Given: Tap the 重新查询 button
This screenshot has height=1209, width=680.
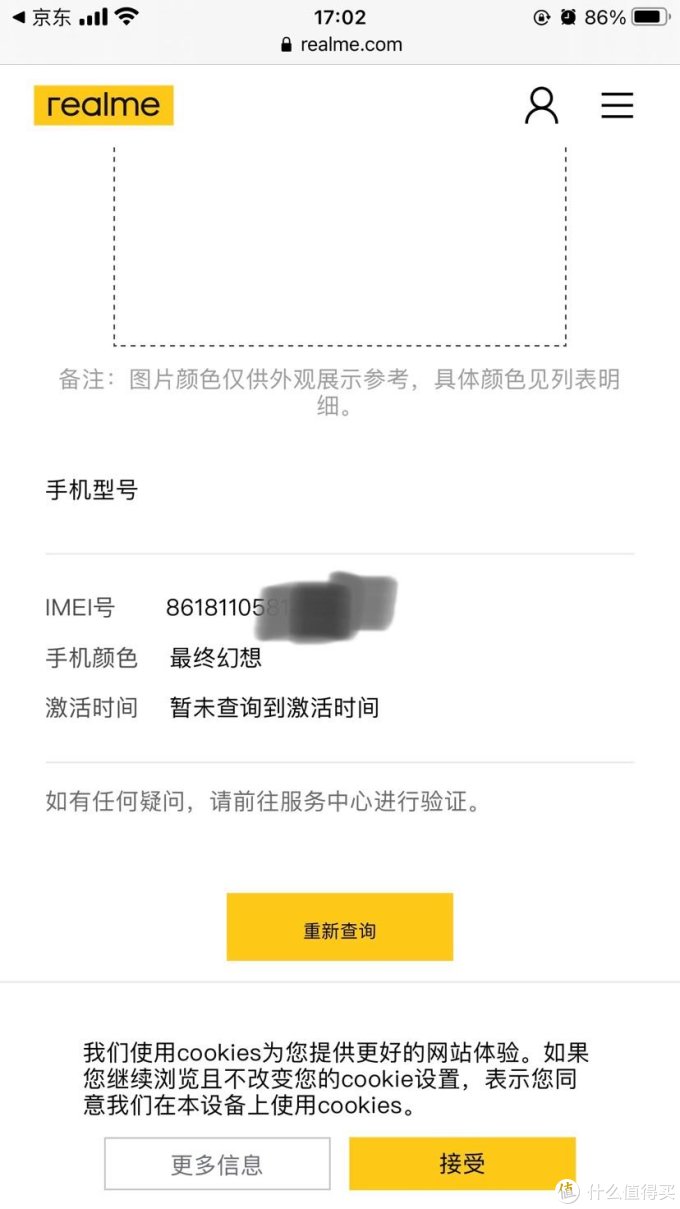Looking at the screenshot, I should coord(339,927).
